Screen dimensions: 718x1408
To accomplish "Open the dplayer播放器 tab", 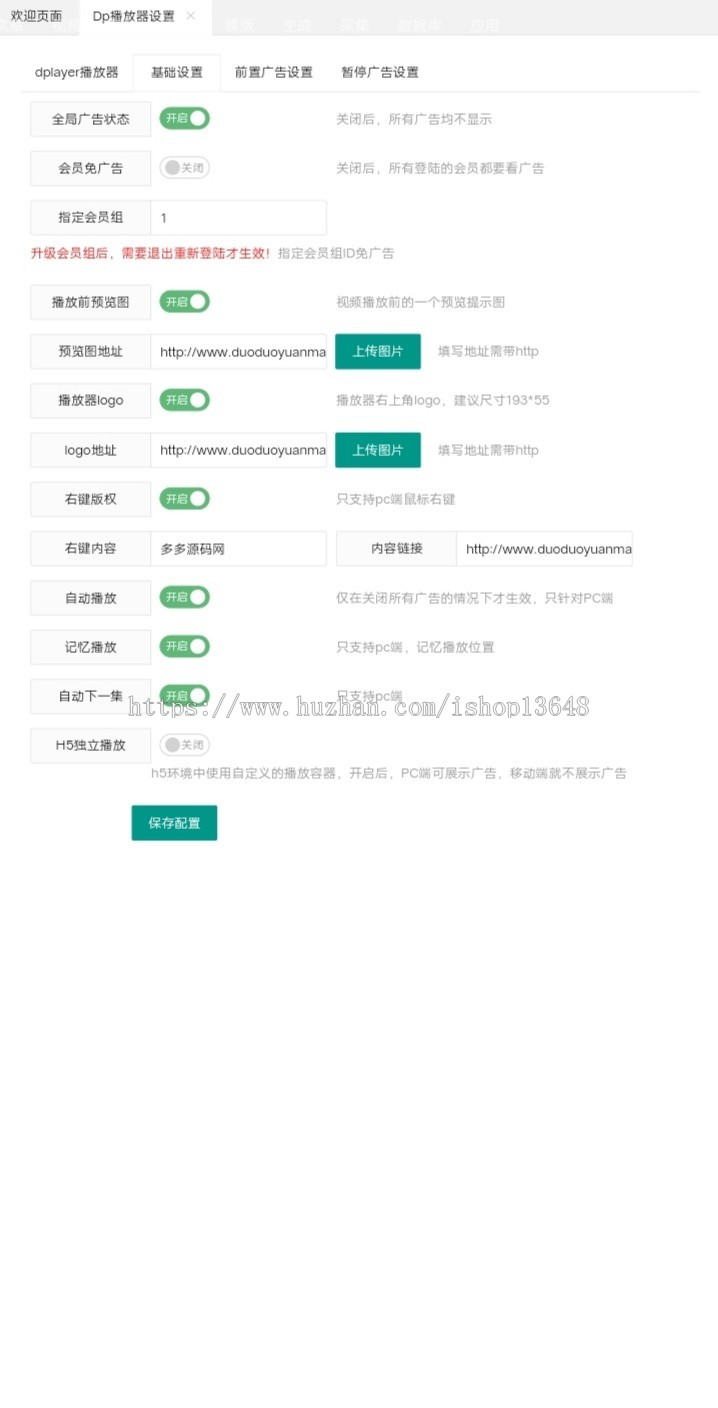I will point(77,72).
